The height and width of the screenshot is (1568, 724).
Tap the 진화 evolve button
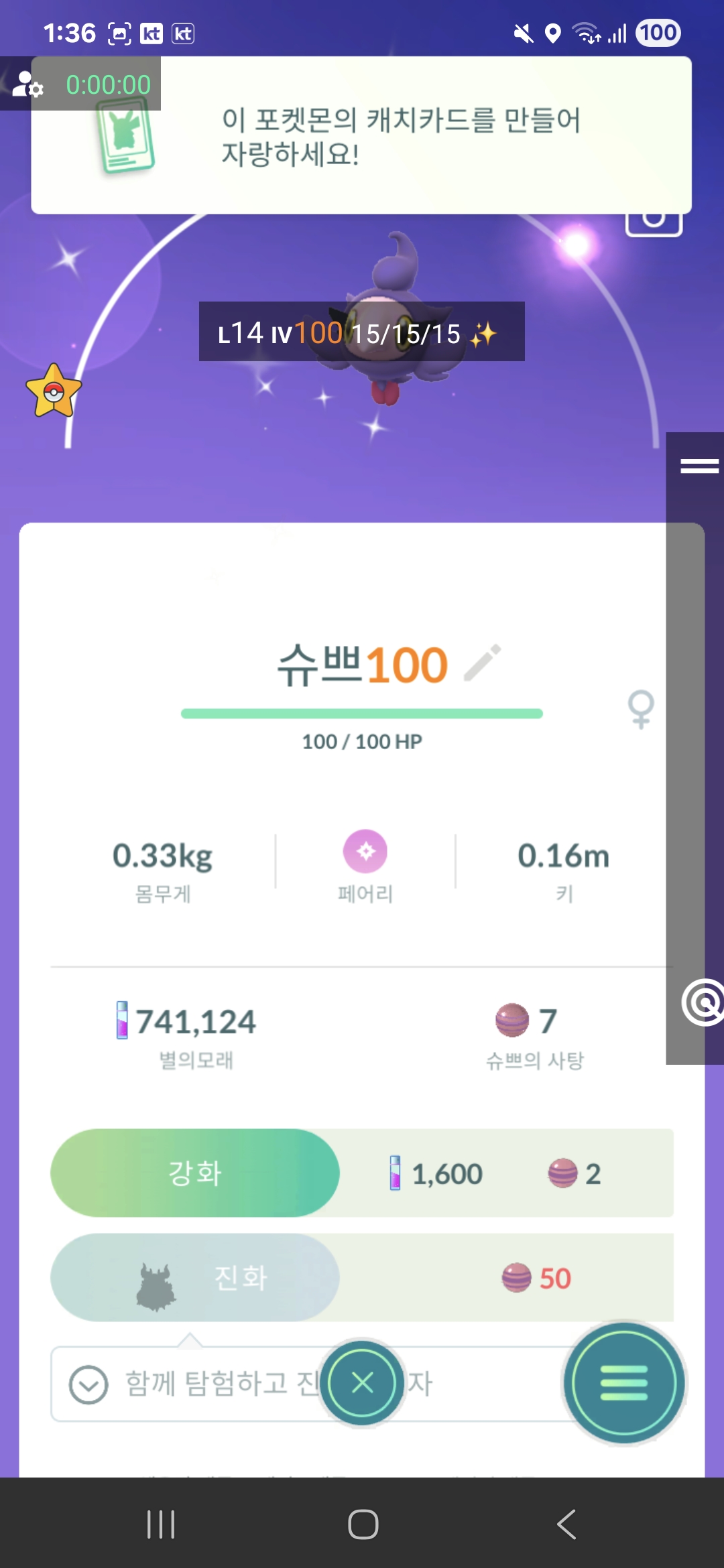coord(195,1277)
